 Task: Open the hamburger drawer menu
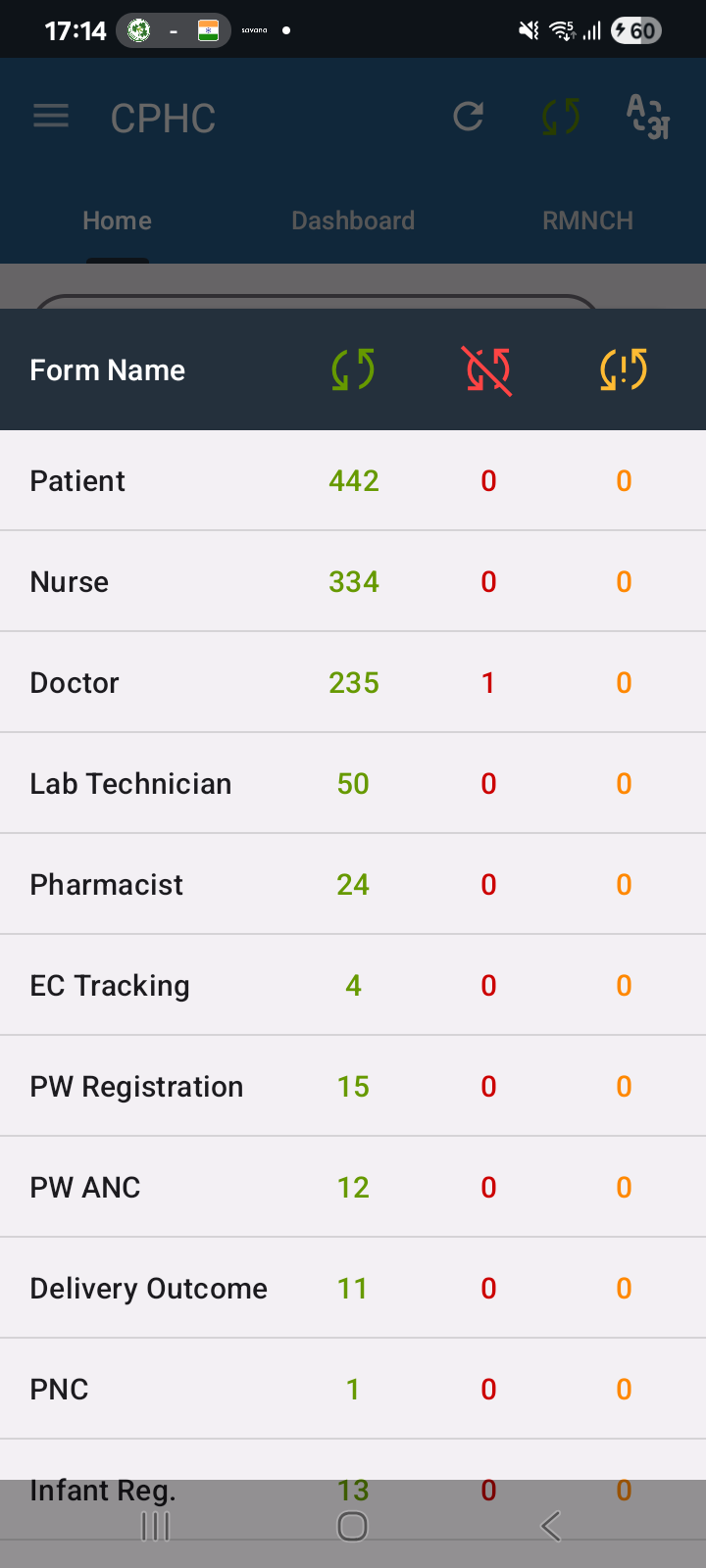51,117
